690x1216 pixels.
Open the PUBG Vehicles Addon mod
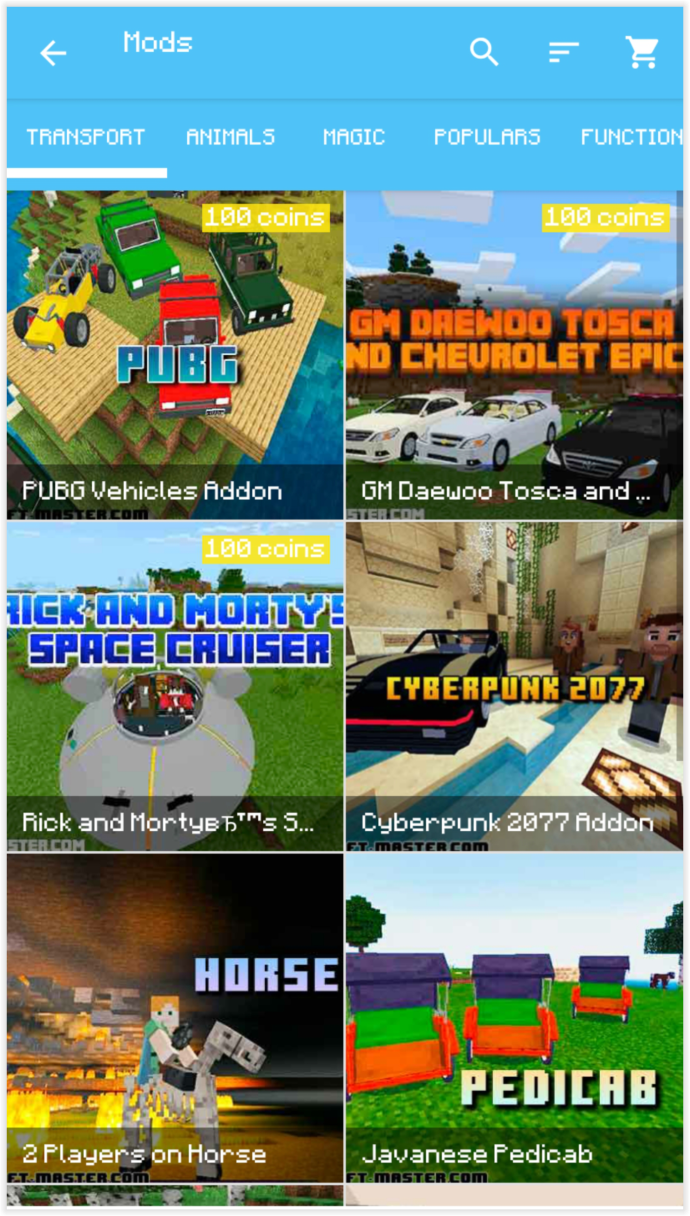(174, 355)
